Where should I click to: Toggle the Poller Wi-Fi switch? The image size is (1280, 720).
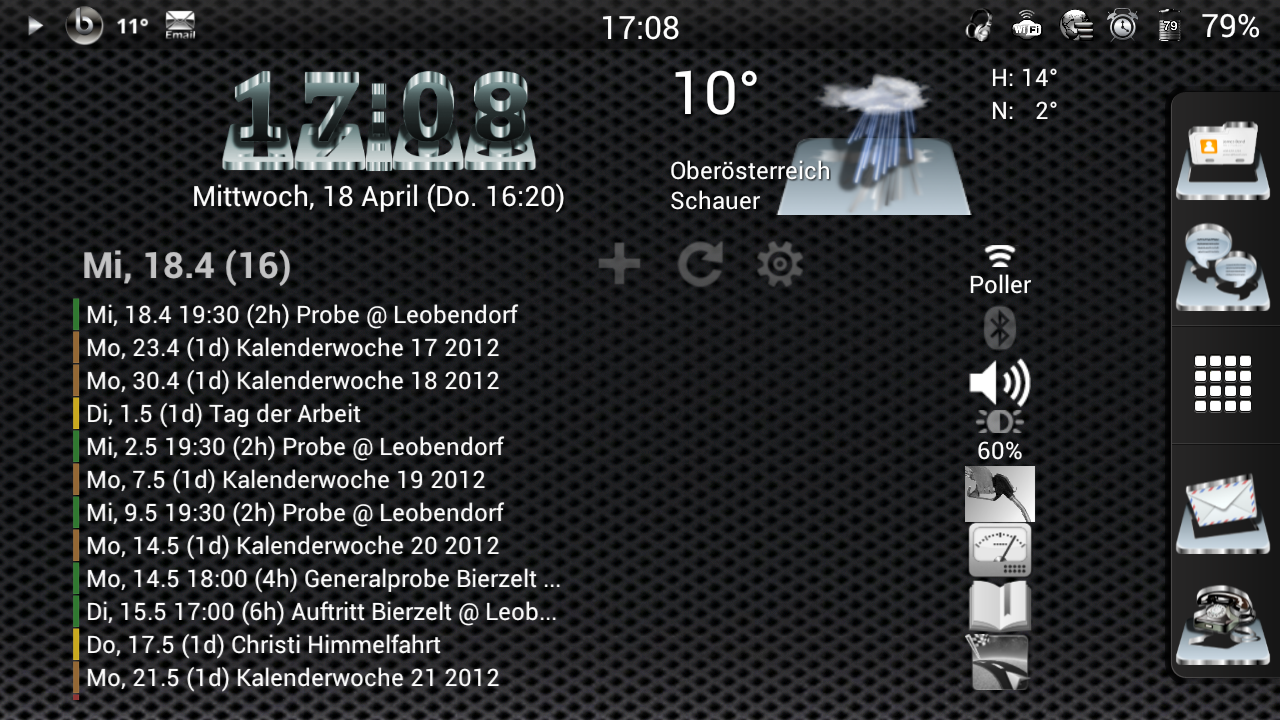click(x=1000, y=270)
